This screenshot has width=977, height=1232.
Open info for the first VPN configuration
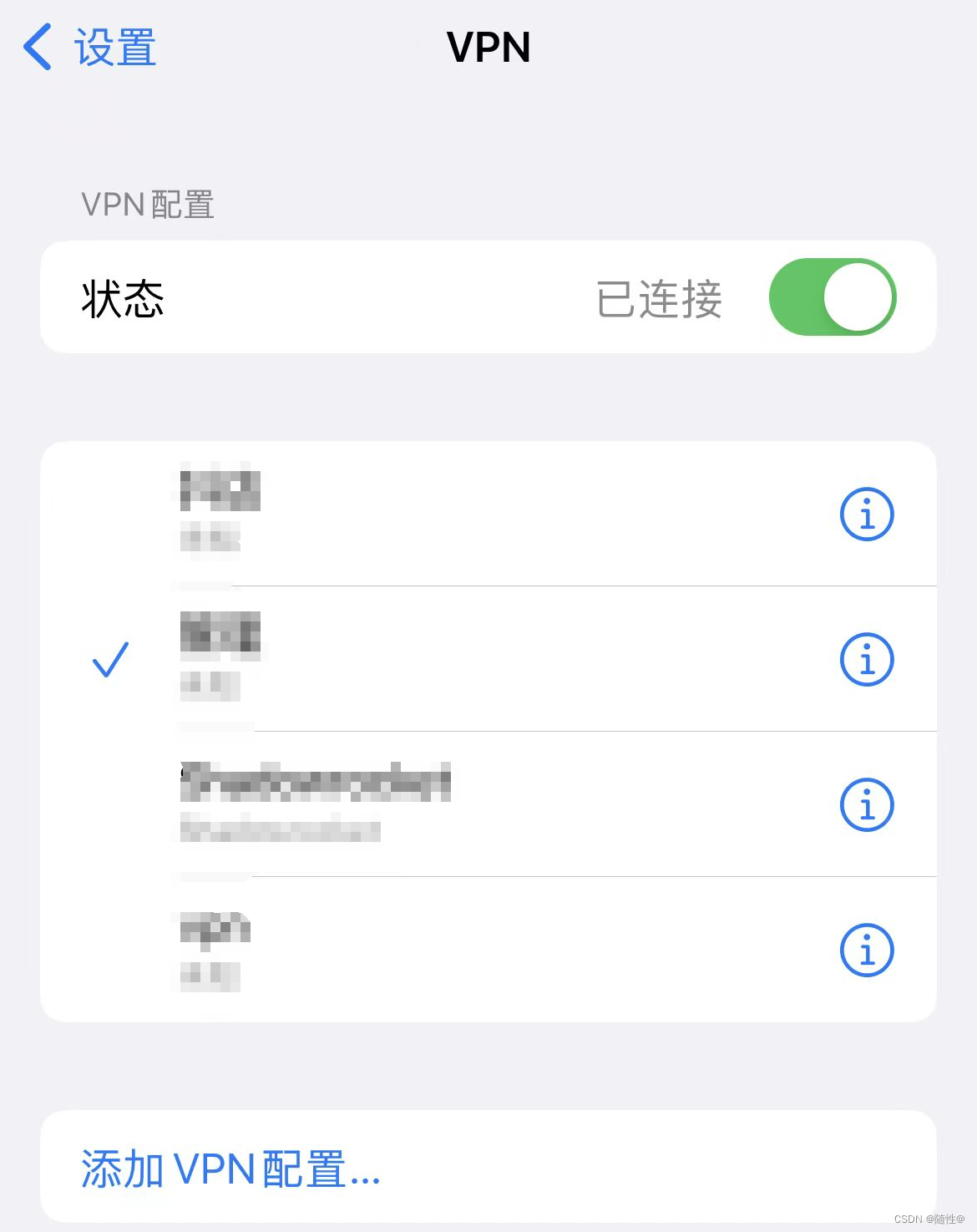point(867,514)
